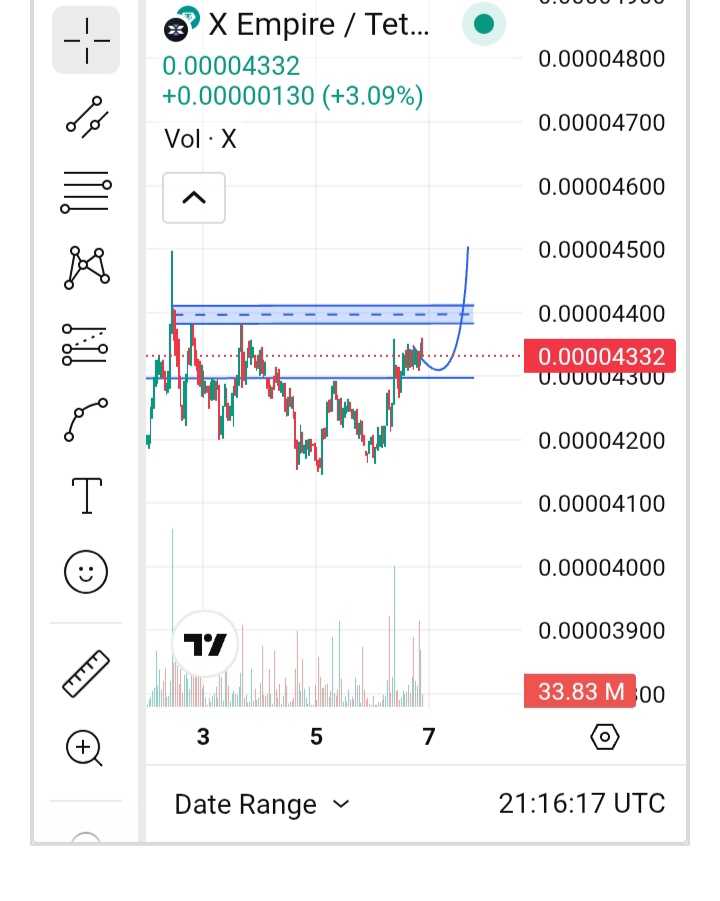Open the Date Range dropdown

pos(262,804)
